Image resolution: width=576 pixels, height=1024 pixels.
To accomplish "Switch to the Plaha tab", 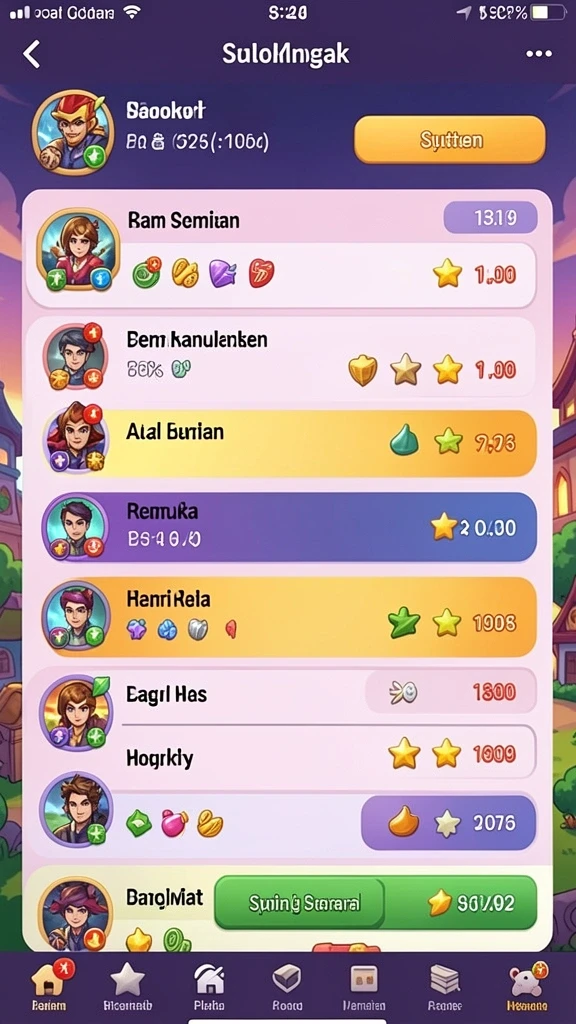I will point(209,987).
